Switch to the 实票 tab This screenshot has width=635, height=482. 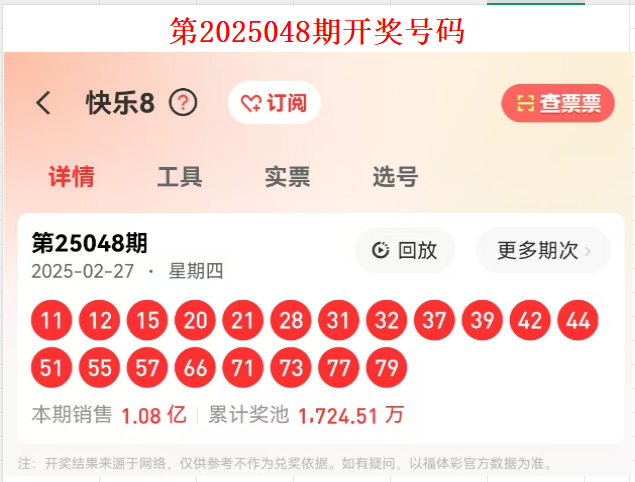(x=287, y=177)
